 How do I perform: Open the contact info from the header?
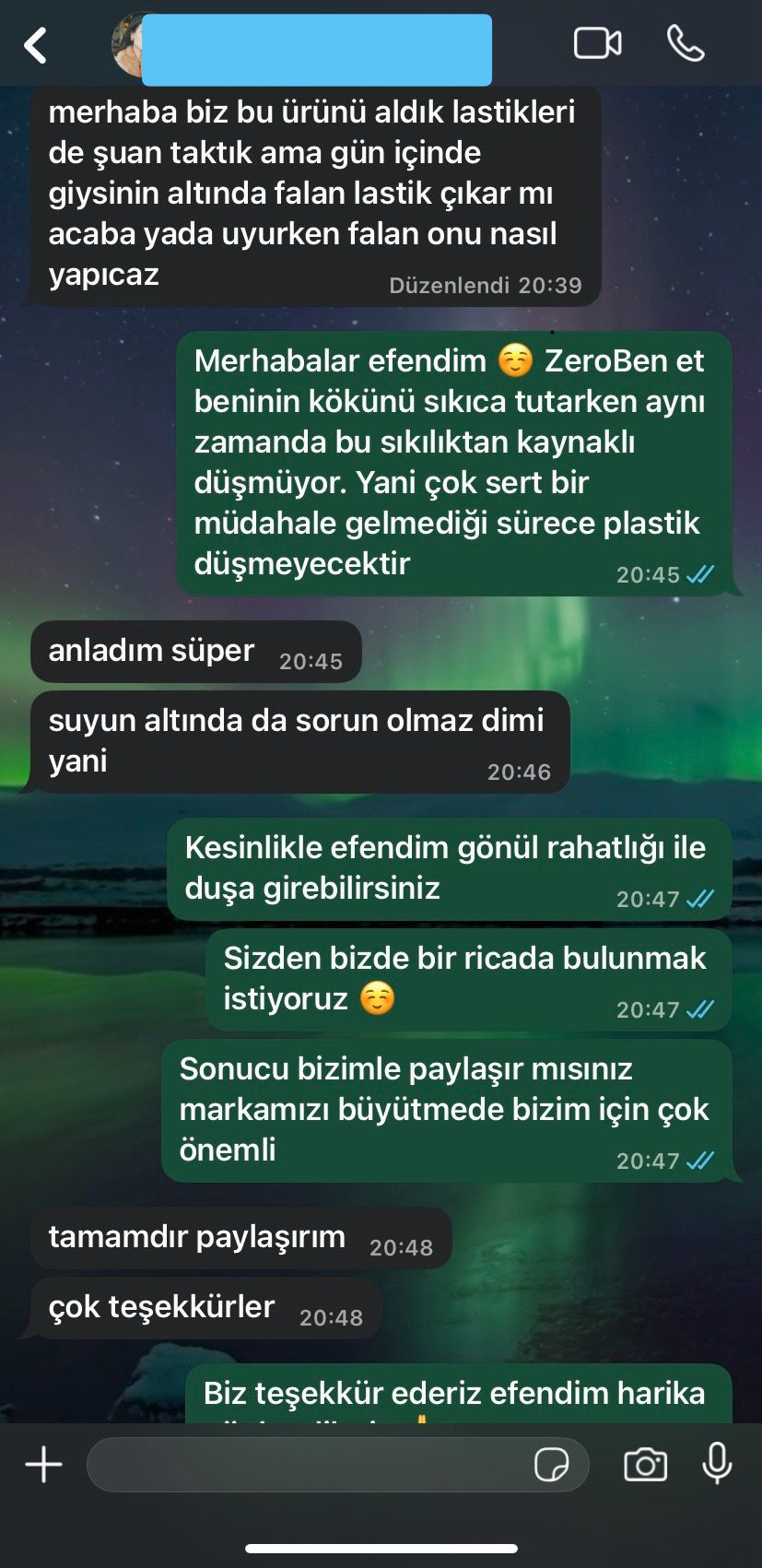coord(315,49)
